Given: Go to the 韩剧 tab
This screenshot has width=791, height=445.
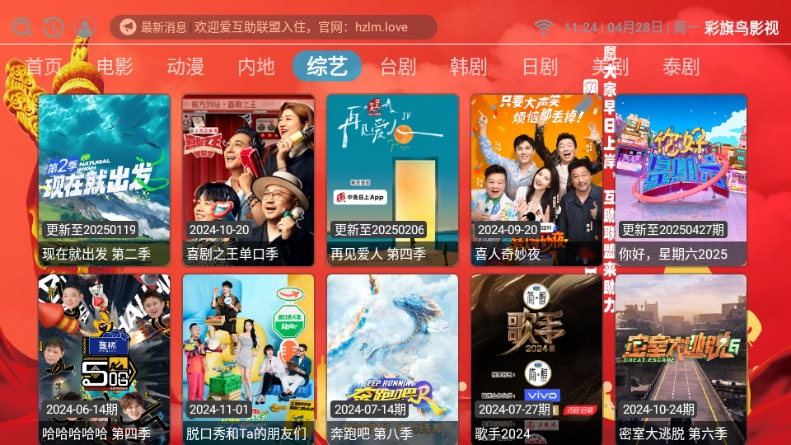Looking at the screenshot, I should pyautogui.click(x=468, y=67).
